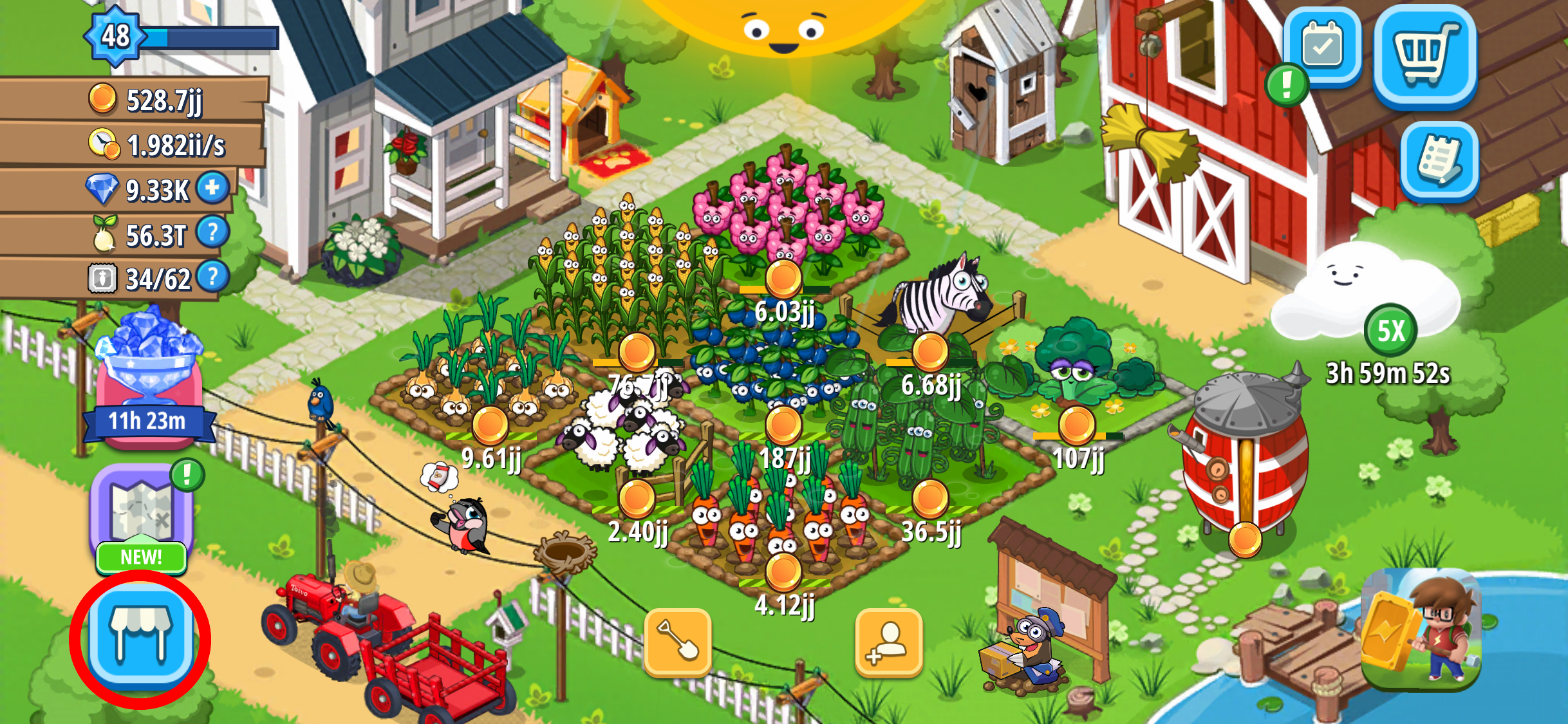The width and height of the screenshot is (1568, 724).
Task: Collect the 6.03jj coin from the raspberries
Action: coord(783,279)
